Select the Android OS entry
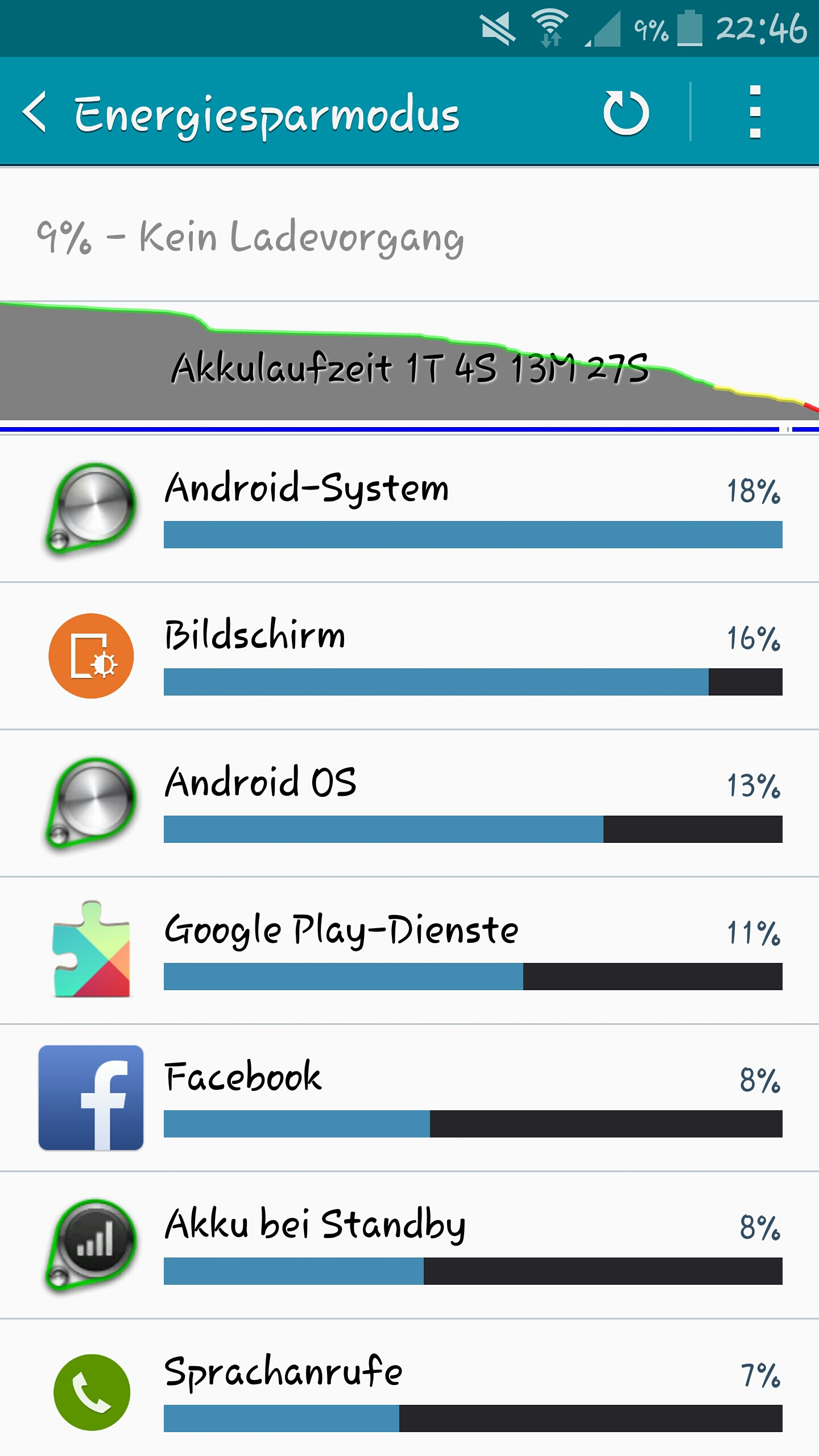The height and width of the screenshot is (1456, 819). [409, 804]
